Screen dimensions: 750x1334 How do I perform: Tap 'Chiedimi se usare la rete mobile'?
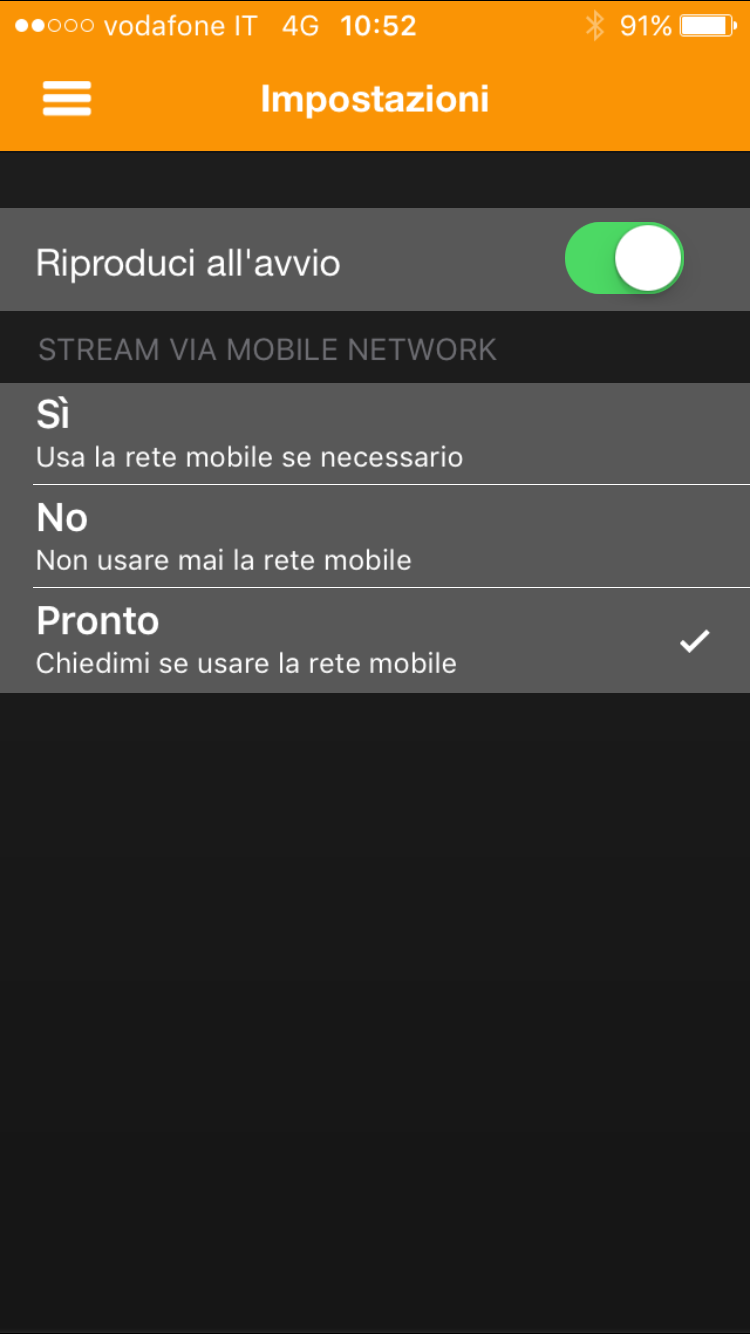[245, 663]
